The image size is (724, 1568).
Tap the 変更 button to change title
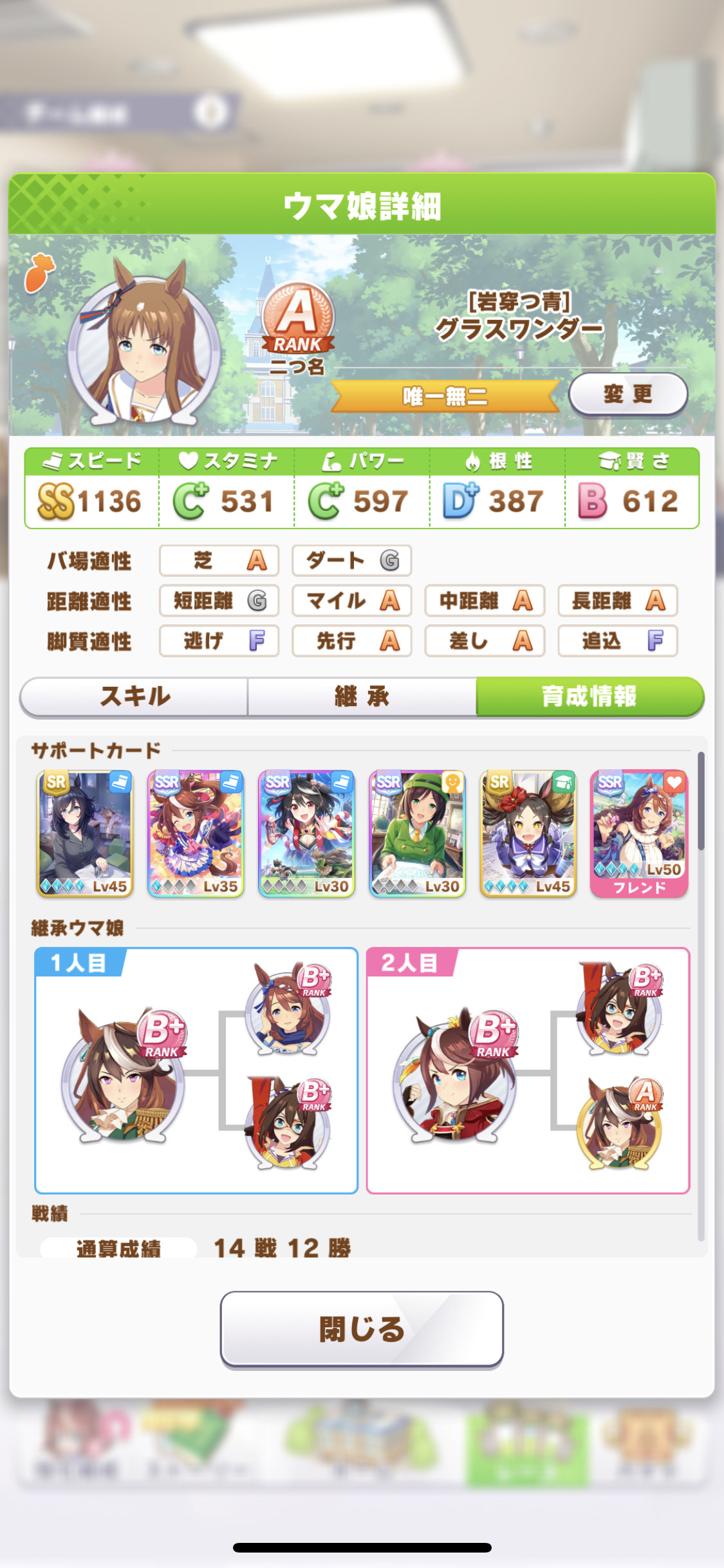click(x=628, y=394)
